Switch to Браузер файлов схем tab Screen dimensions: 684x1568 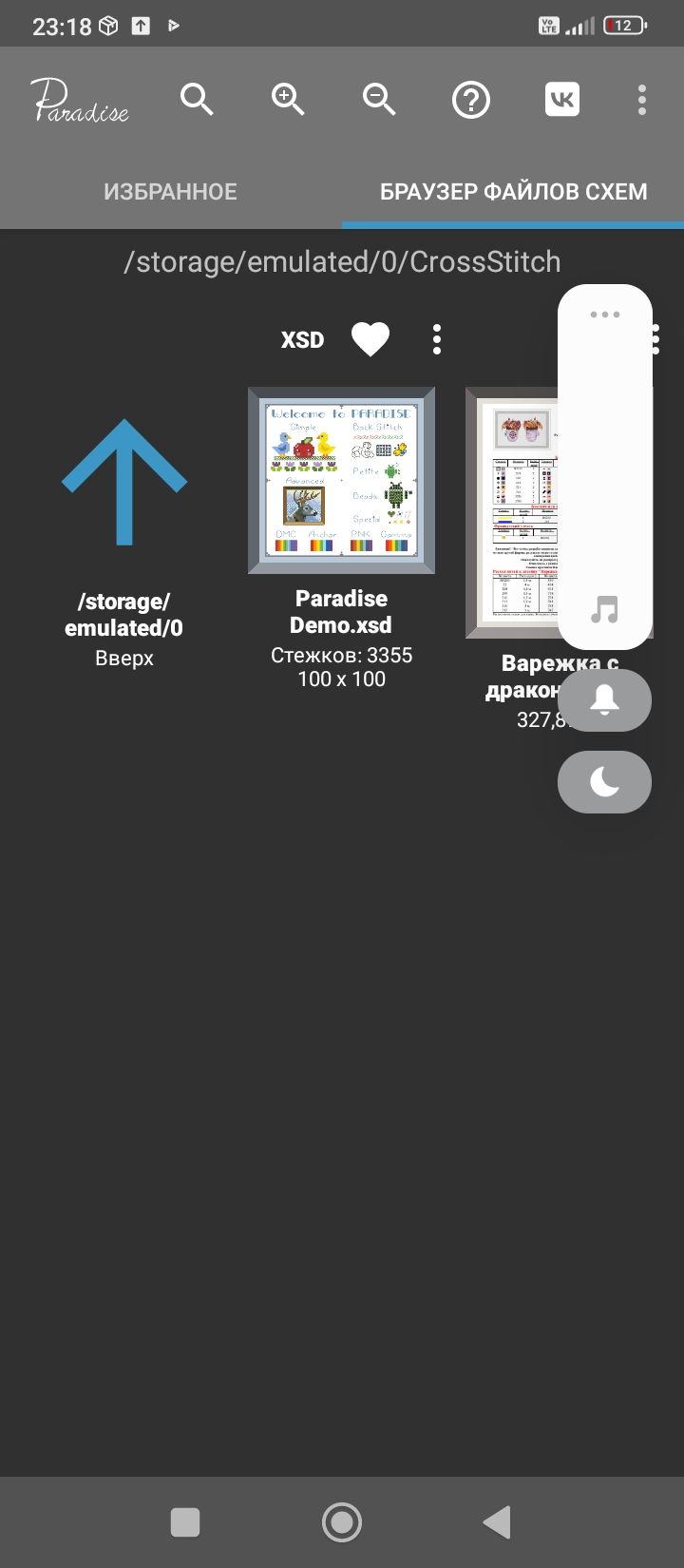point(513,191)
